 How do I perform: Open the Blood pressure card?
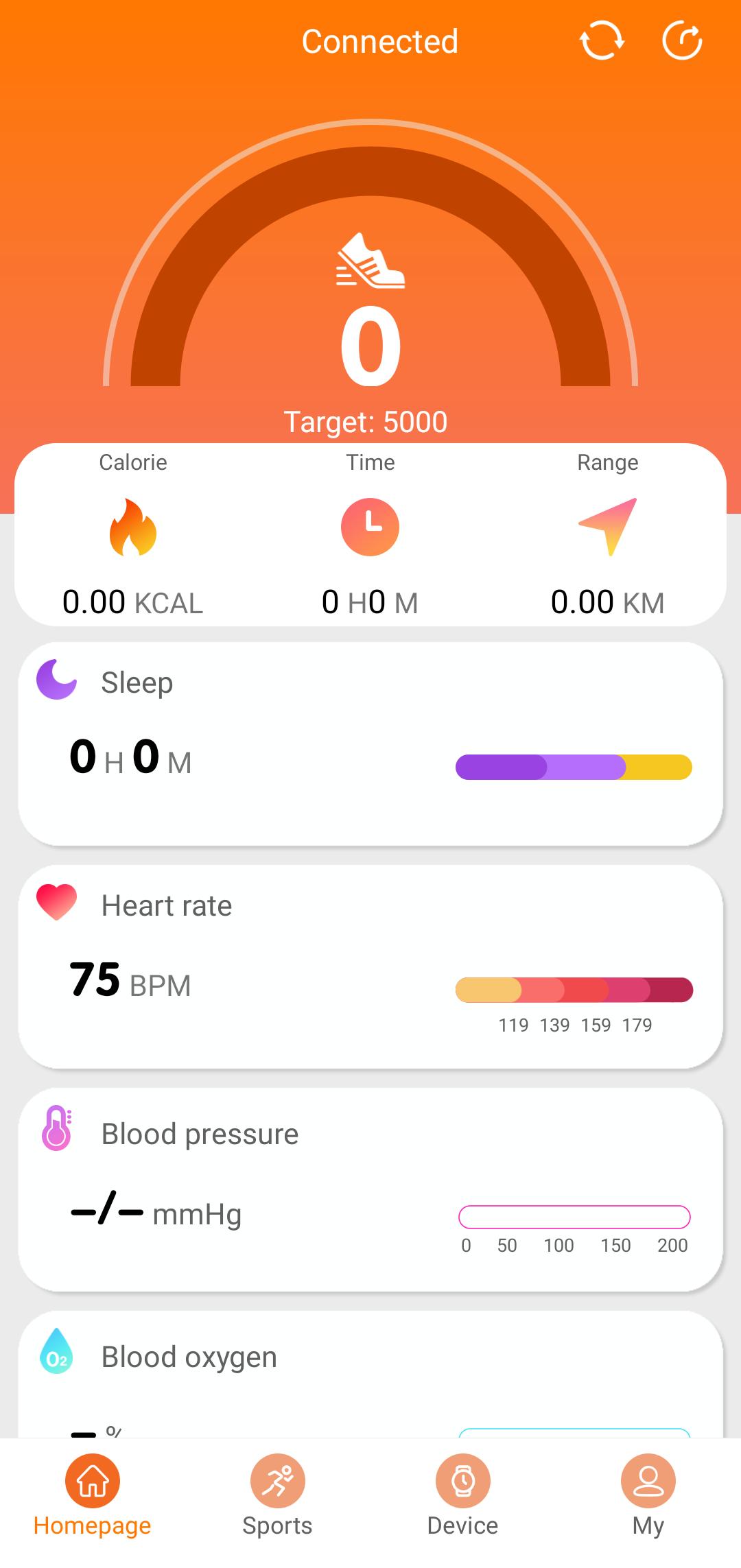(370, 1189)
